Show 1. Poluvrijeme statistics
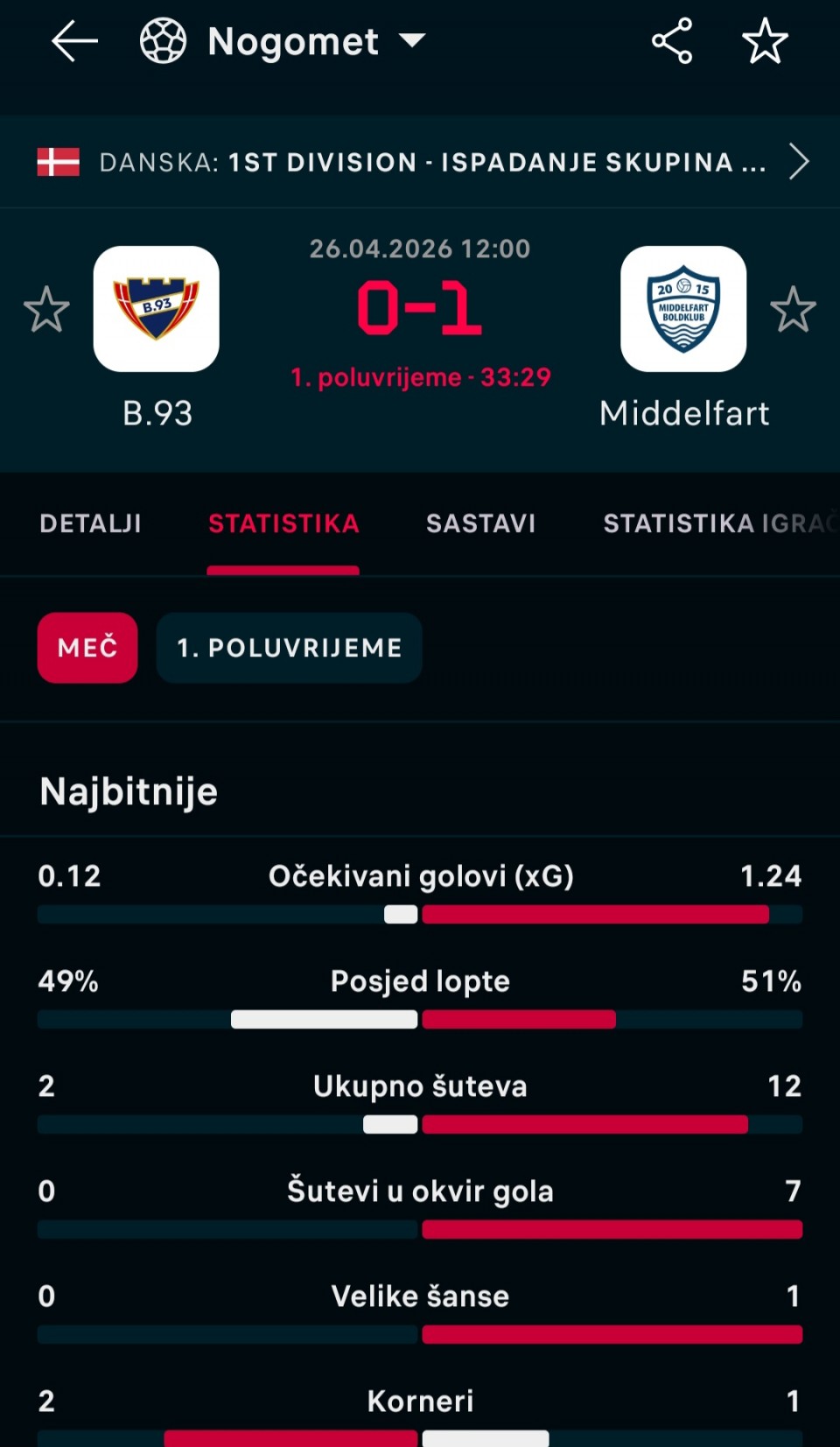840x1447 pixels. 290,648
